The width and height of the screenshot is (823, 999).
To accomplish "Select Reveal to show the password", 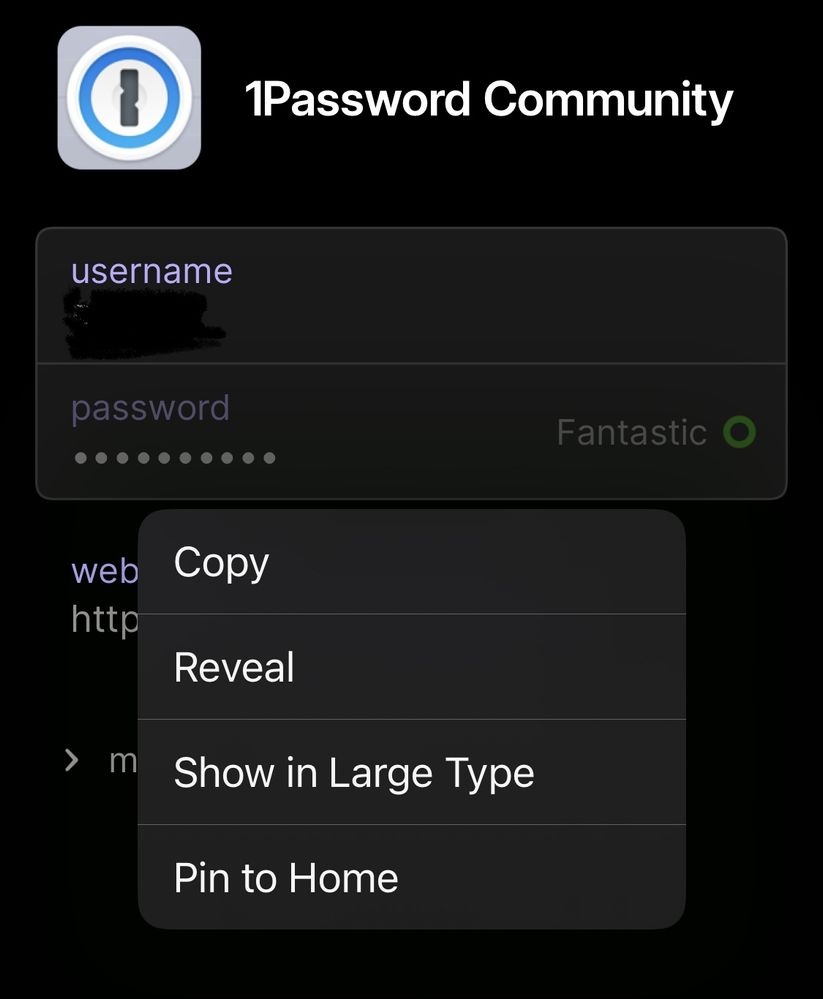I will (x=410, y=667).
